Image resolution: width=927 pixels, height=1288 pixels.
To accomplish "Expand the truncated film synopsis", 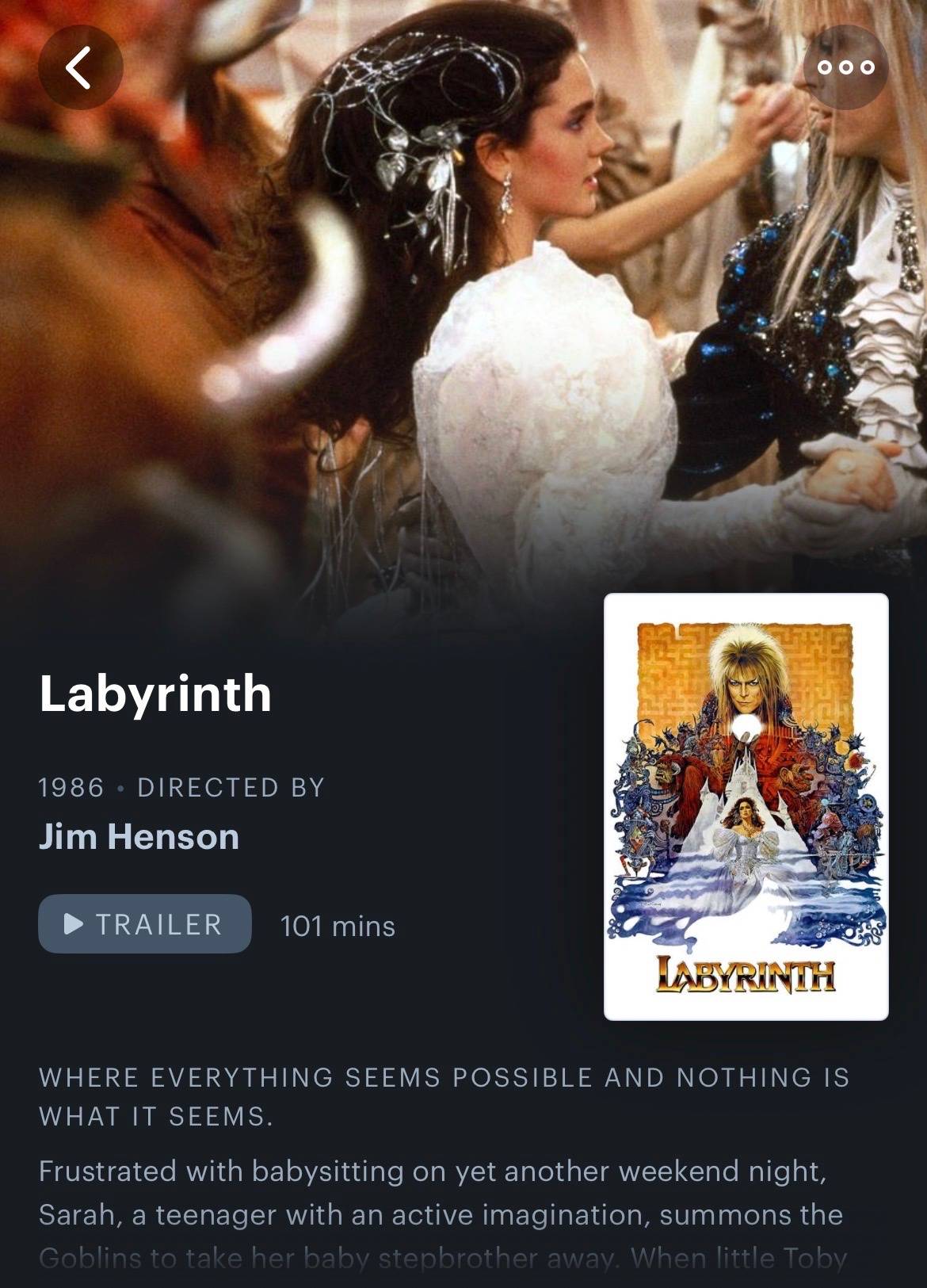I will pyautogui.click(x=442, y=1213).
